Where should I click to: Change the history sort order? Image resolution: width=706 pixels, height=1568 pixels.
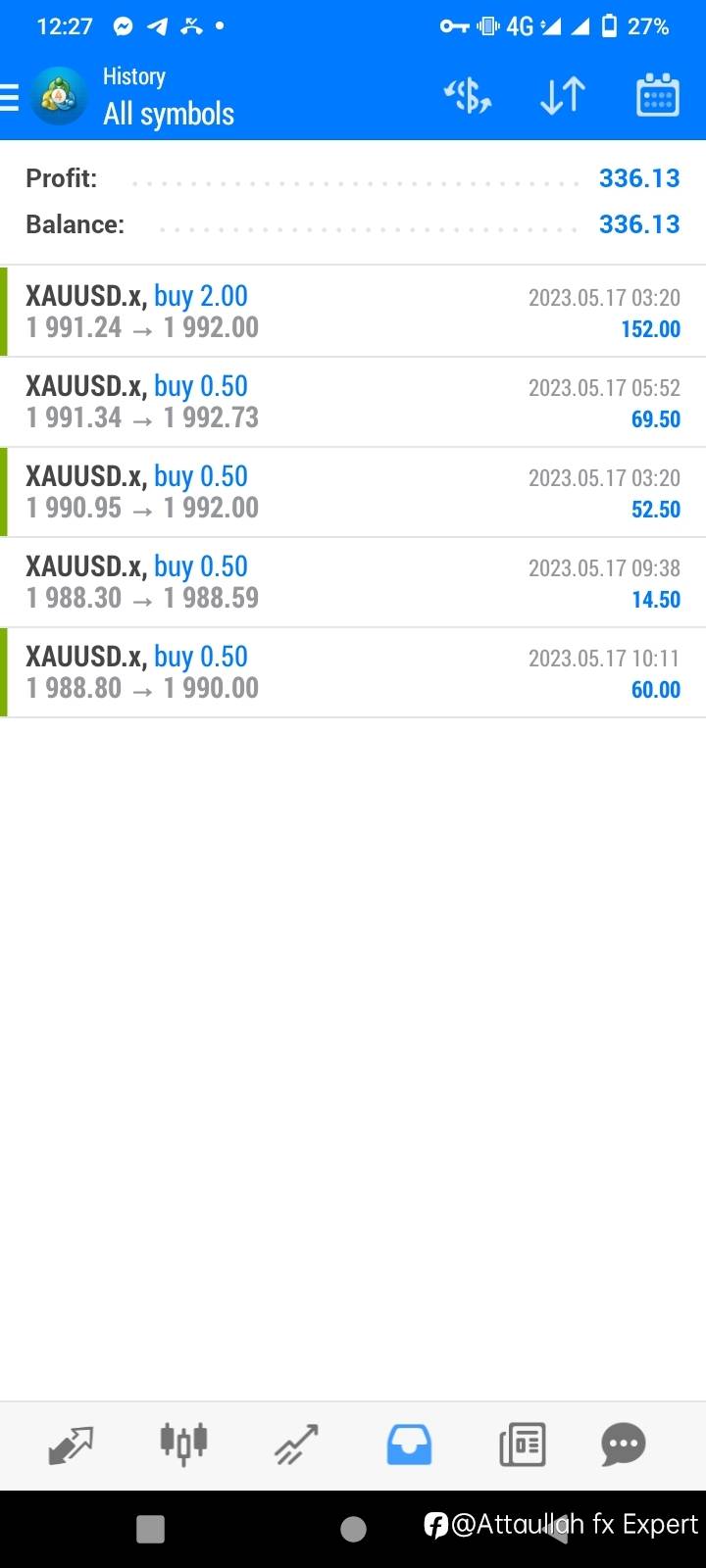click(x=563, y=96)
